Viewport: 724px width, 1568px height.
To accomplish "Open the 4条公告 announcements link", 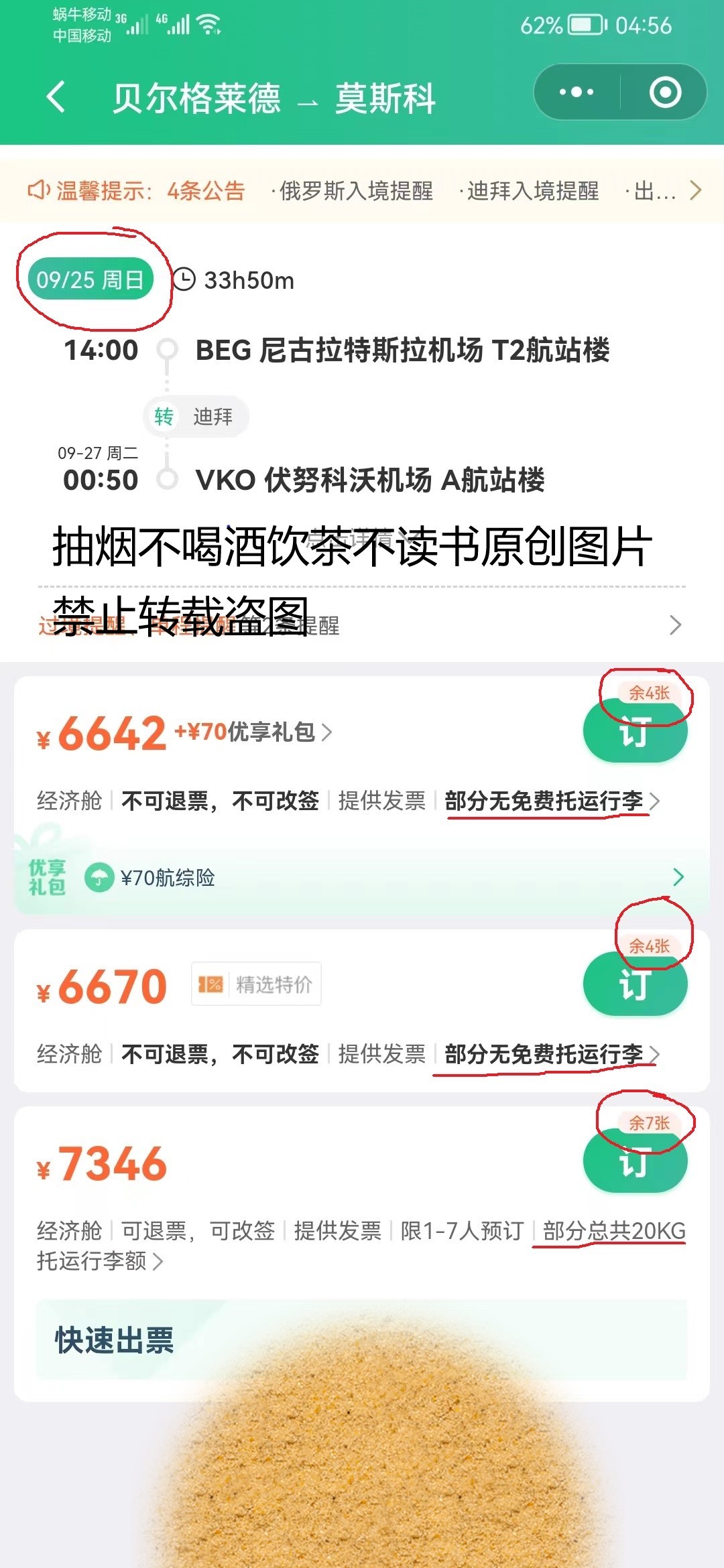I will tap(204, 190).
